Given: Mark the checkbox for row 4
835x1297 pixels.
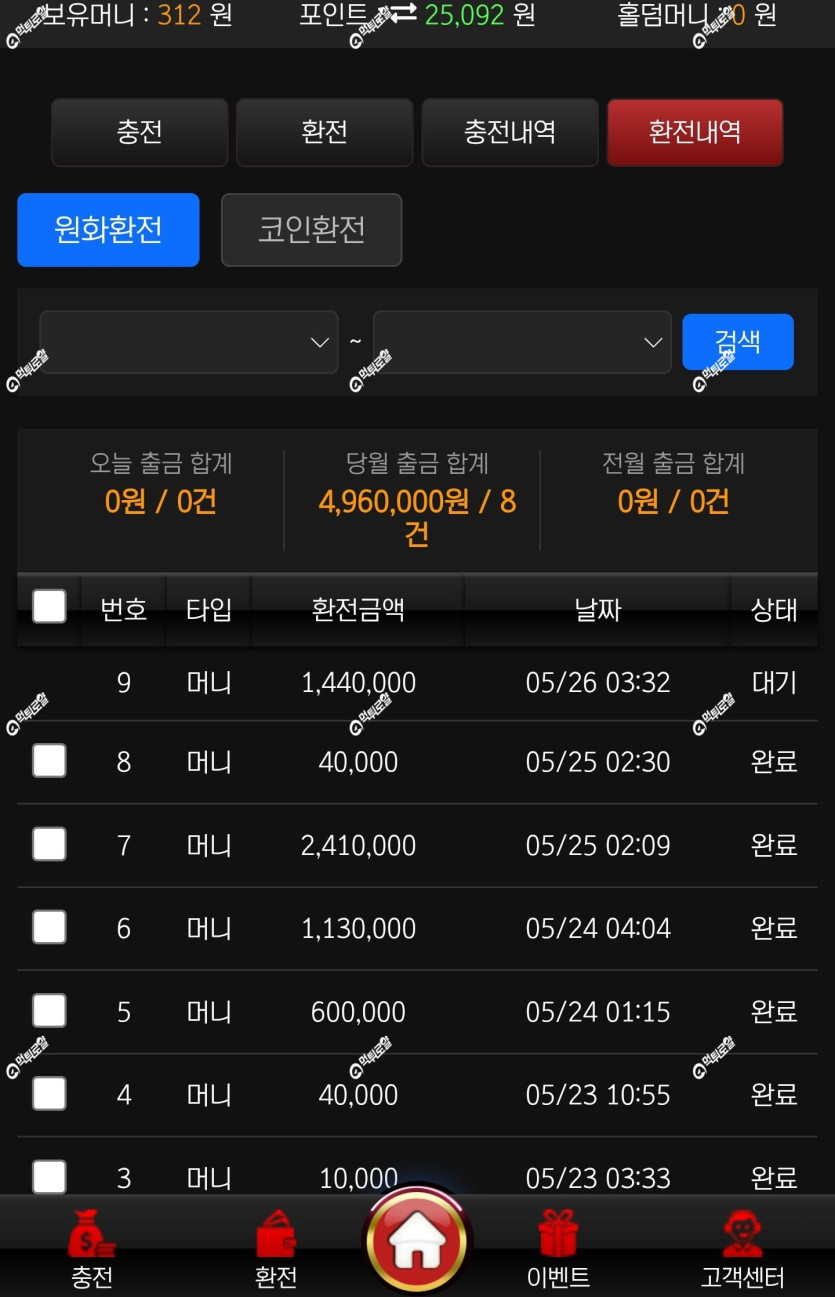Looking at the screenshot, I should point(49,1094).
